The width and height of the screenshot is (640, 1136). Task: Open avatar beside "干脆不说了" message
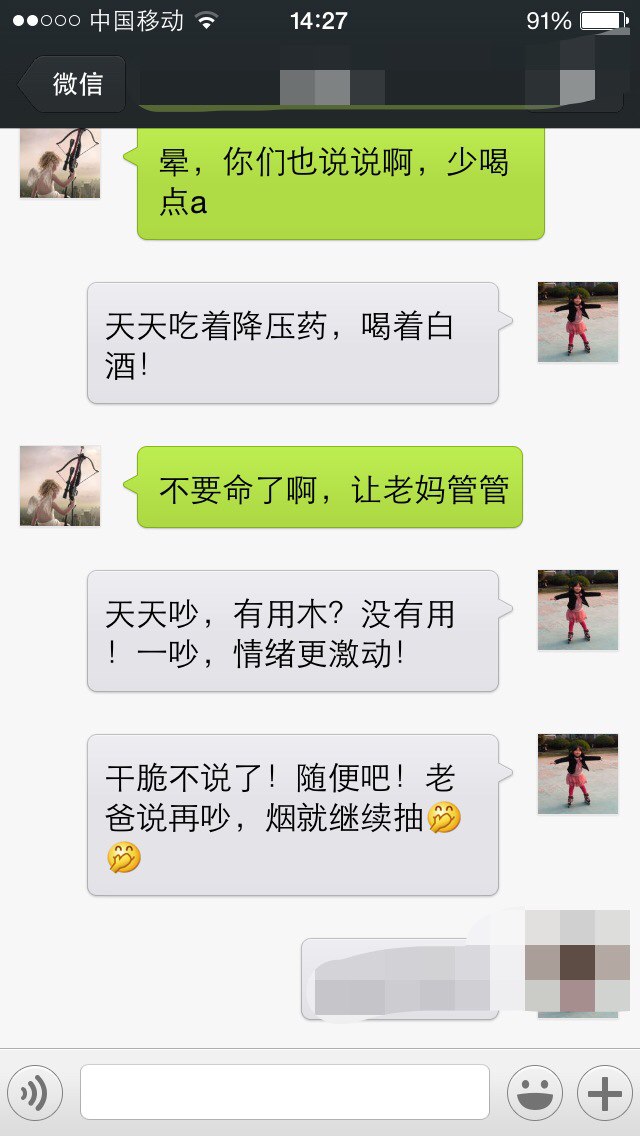point(578,774)
